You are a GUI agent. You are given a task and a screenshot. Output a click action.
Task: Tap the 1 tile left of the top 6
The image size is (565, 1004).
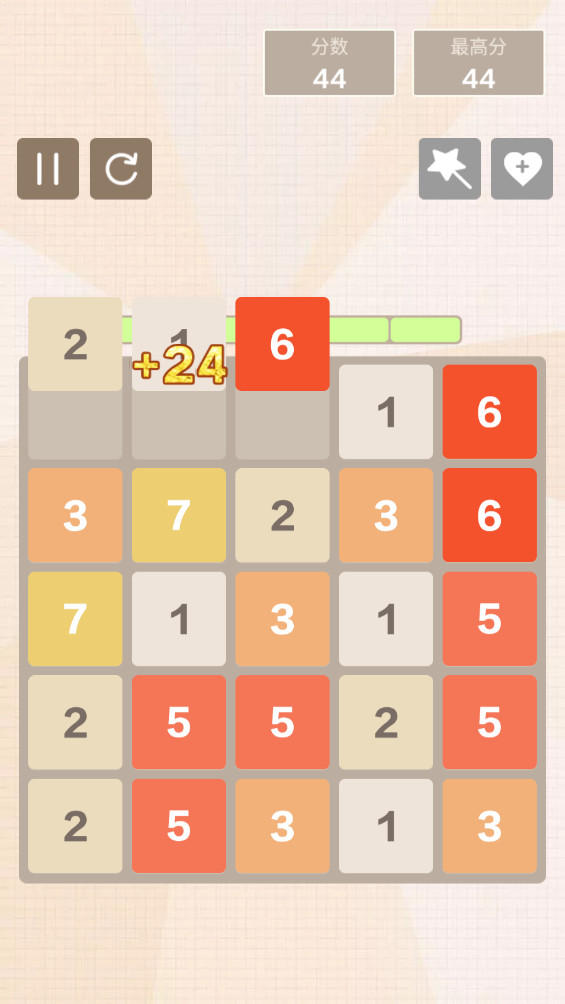click(386, 412)
